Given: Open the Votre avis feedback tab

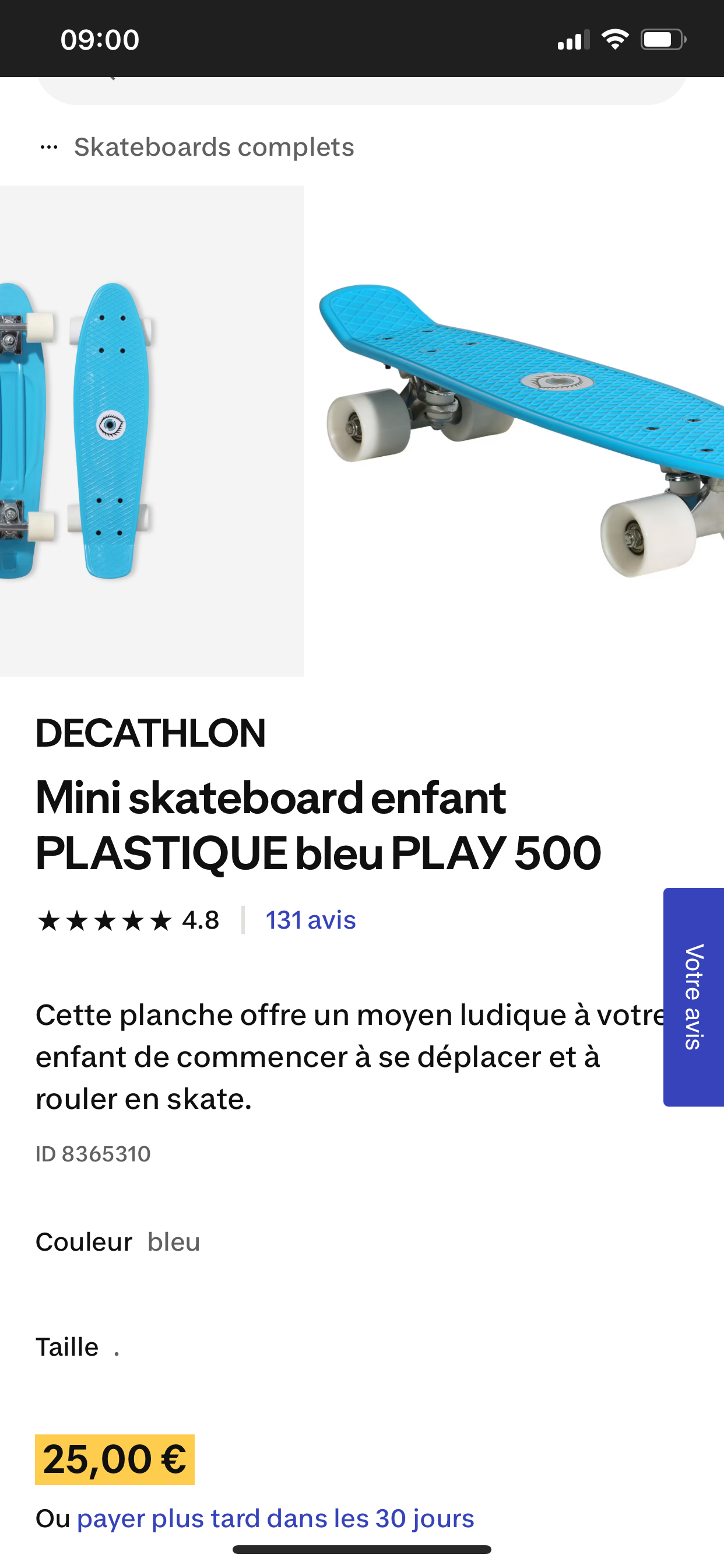Looking at the screenshot, I should [693, 996].
